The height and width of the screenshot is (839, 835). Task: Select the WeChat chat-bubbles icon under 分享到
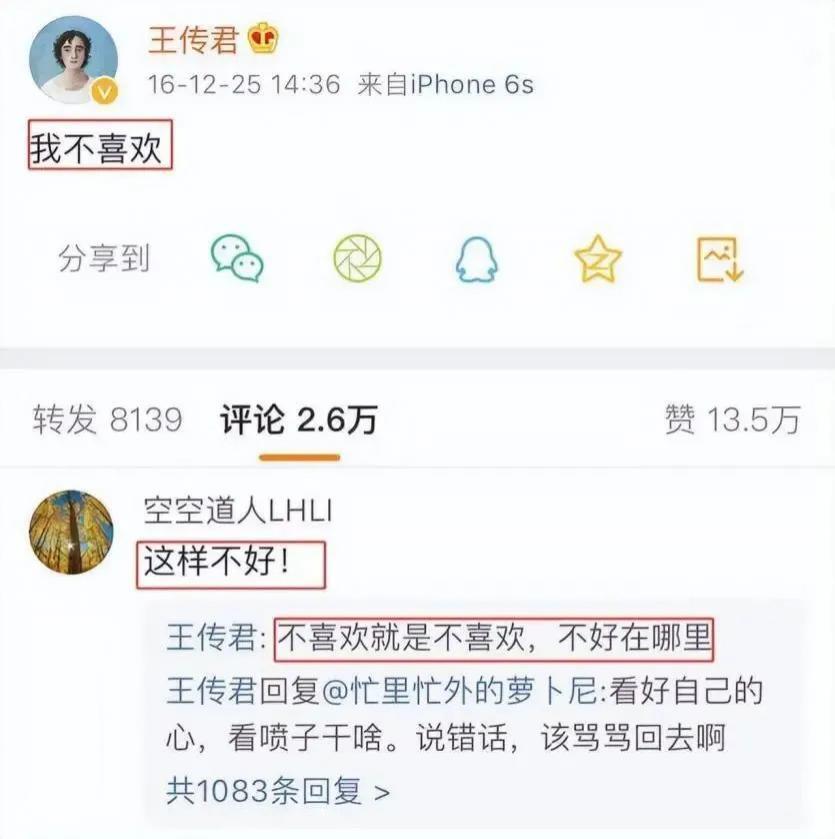(x=237, y=259)
